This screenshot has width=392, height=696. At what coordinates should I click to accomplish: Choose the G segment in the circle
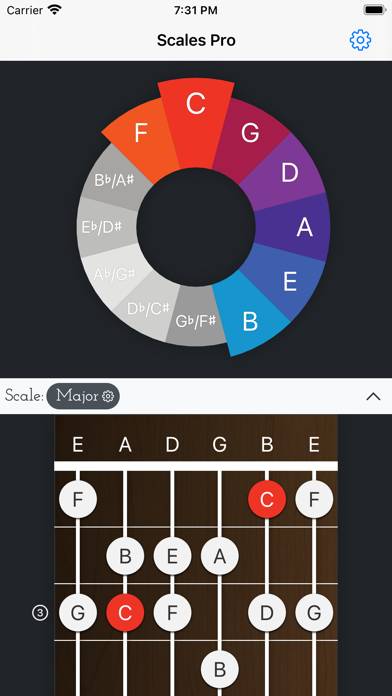[250, 133]
